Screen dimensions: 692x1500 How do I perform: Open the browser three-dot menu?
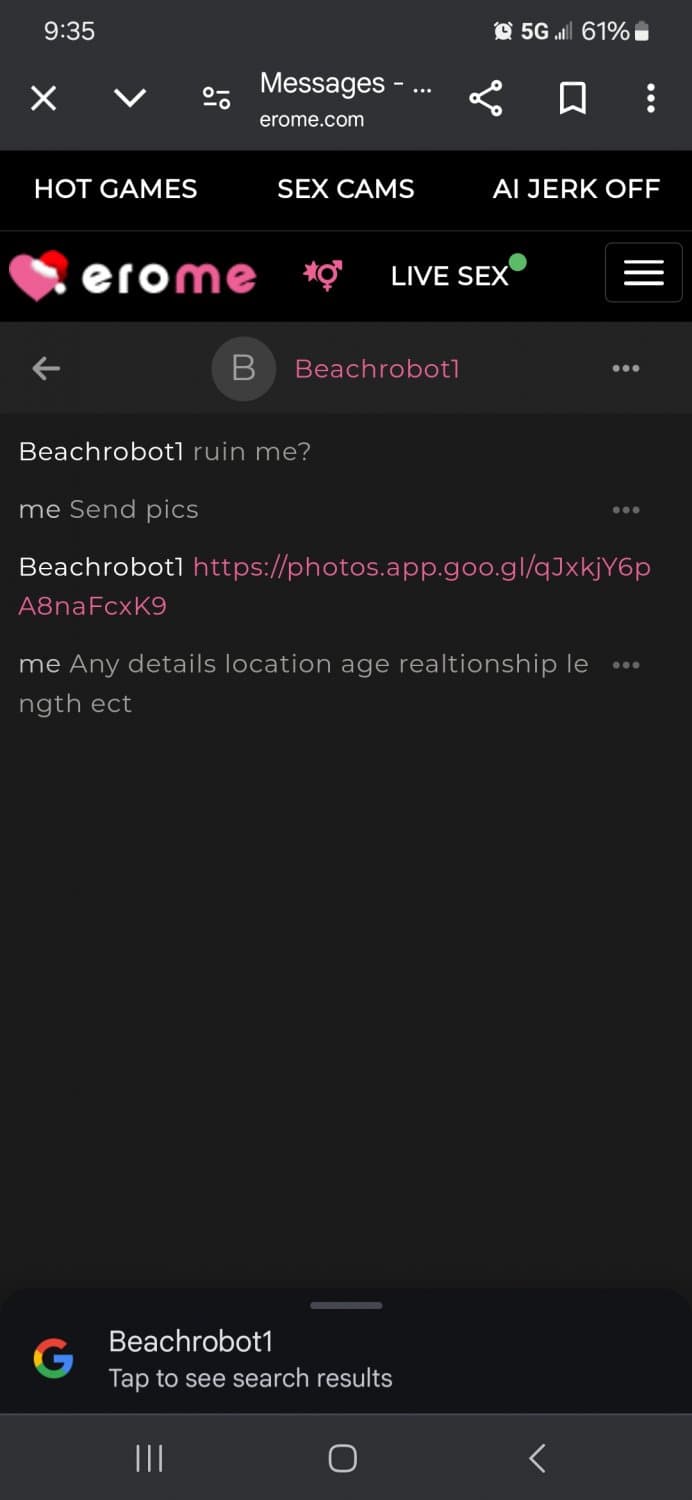pos(650,98)
